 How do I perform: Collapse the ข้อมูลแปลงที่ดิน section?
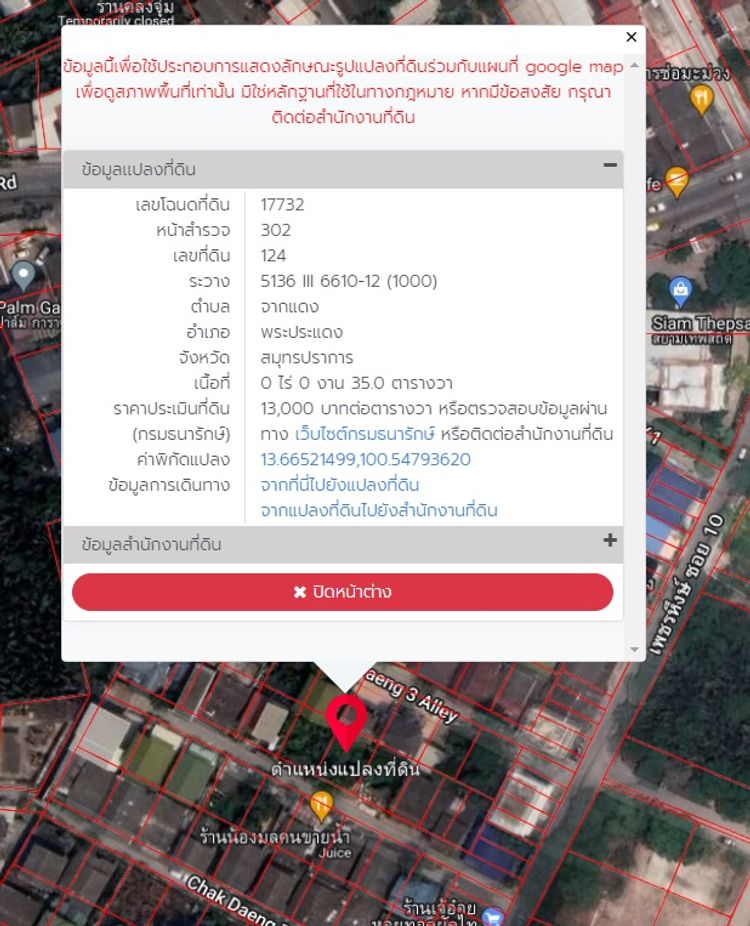(610, 166)
